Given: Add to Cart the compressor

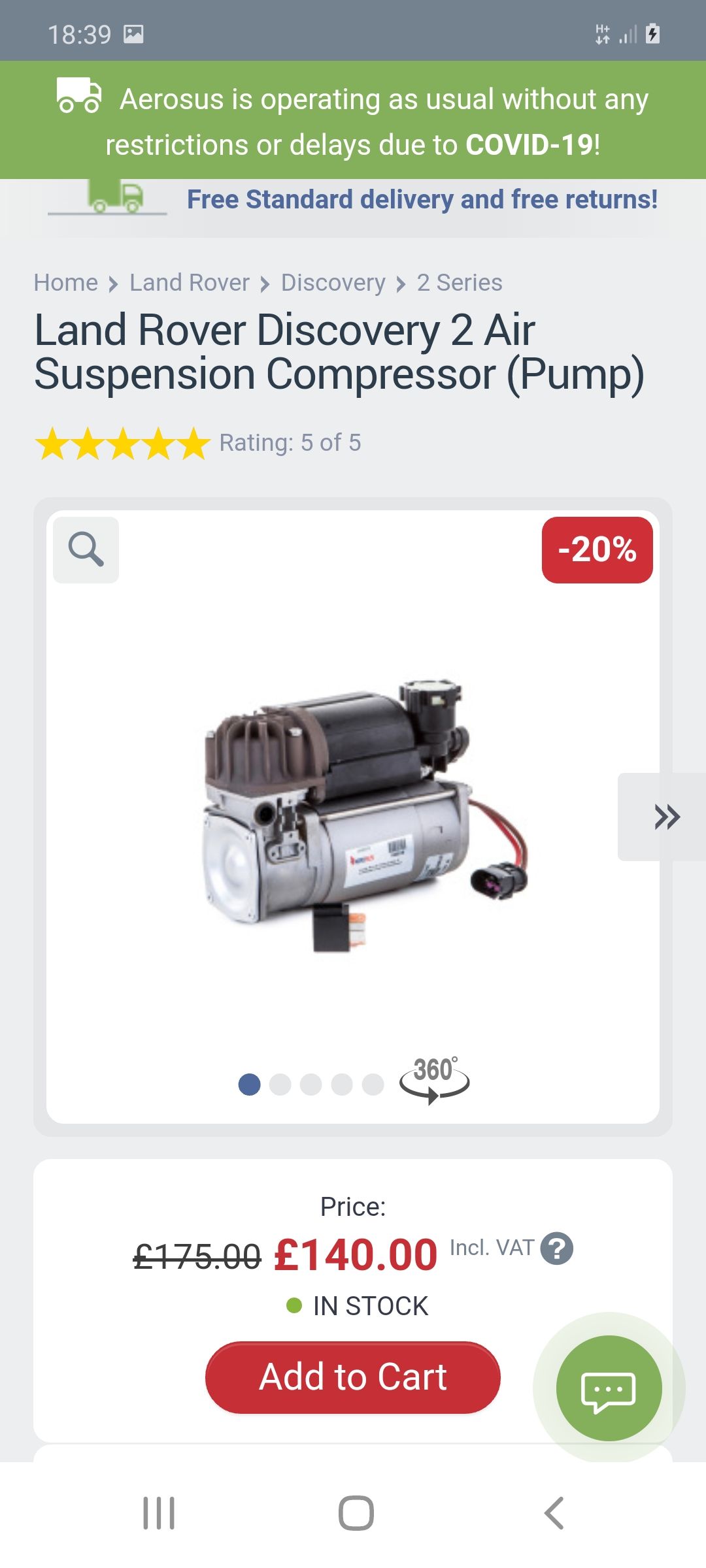Looking at the screenshot, I should (353, 1377).
